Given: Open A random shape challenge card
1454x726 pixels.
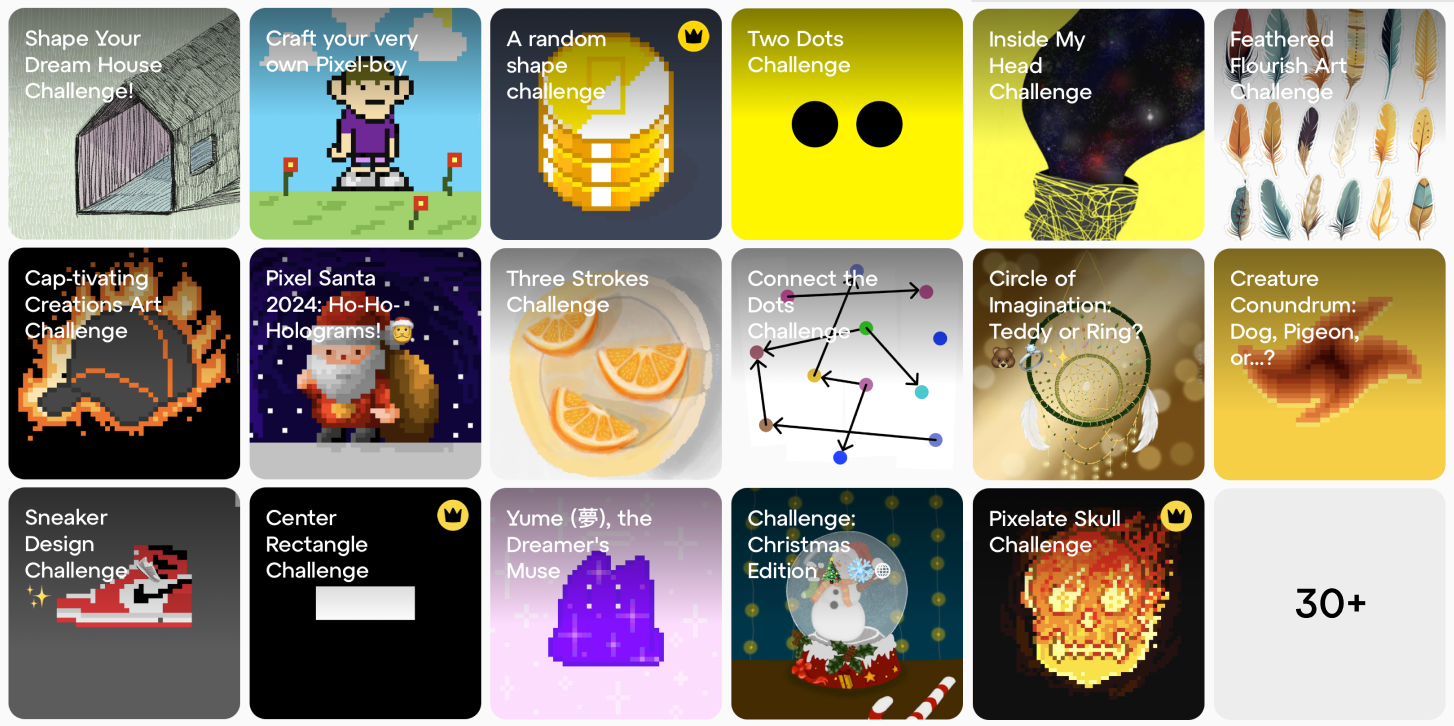Looking at the screenshot, I should coord(606,124).
